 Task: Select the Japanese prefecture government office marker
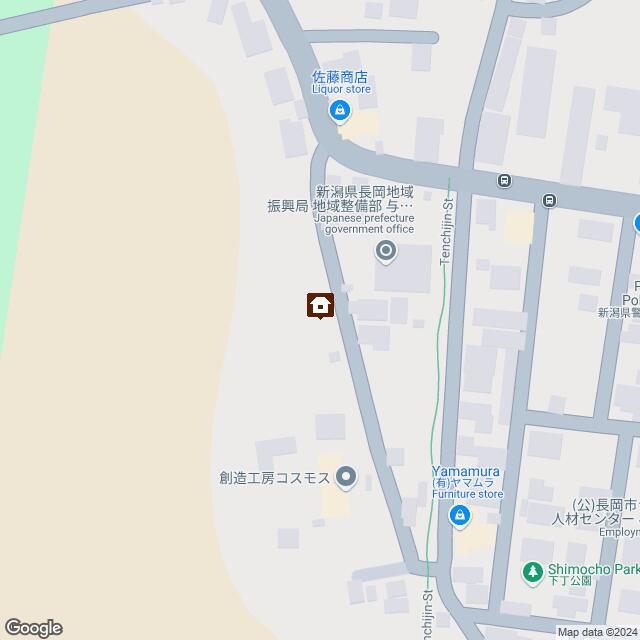pos(386,250)
